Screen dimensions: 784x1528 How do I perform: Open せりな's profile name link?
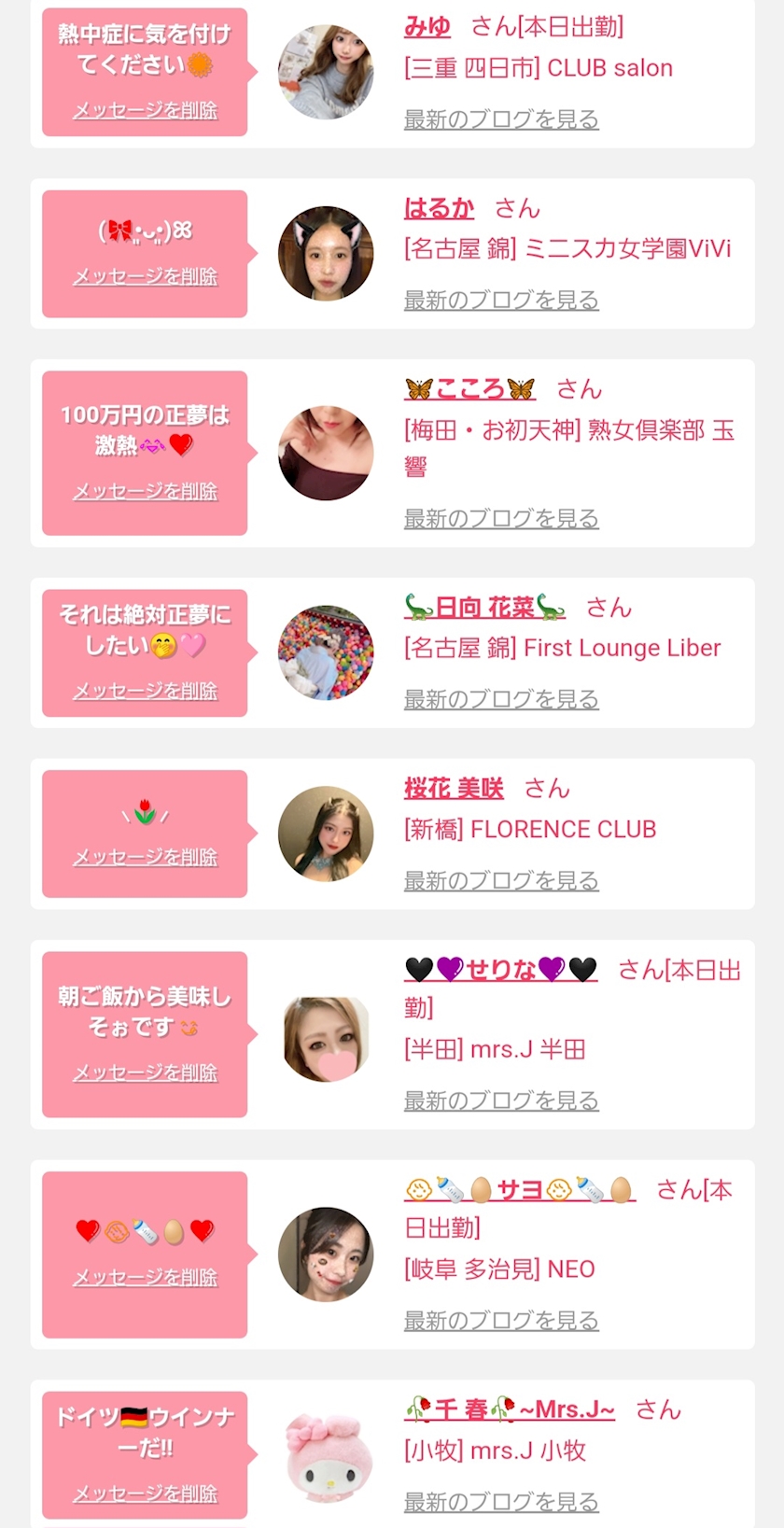point(501,970)
